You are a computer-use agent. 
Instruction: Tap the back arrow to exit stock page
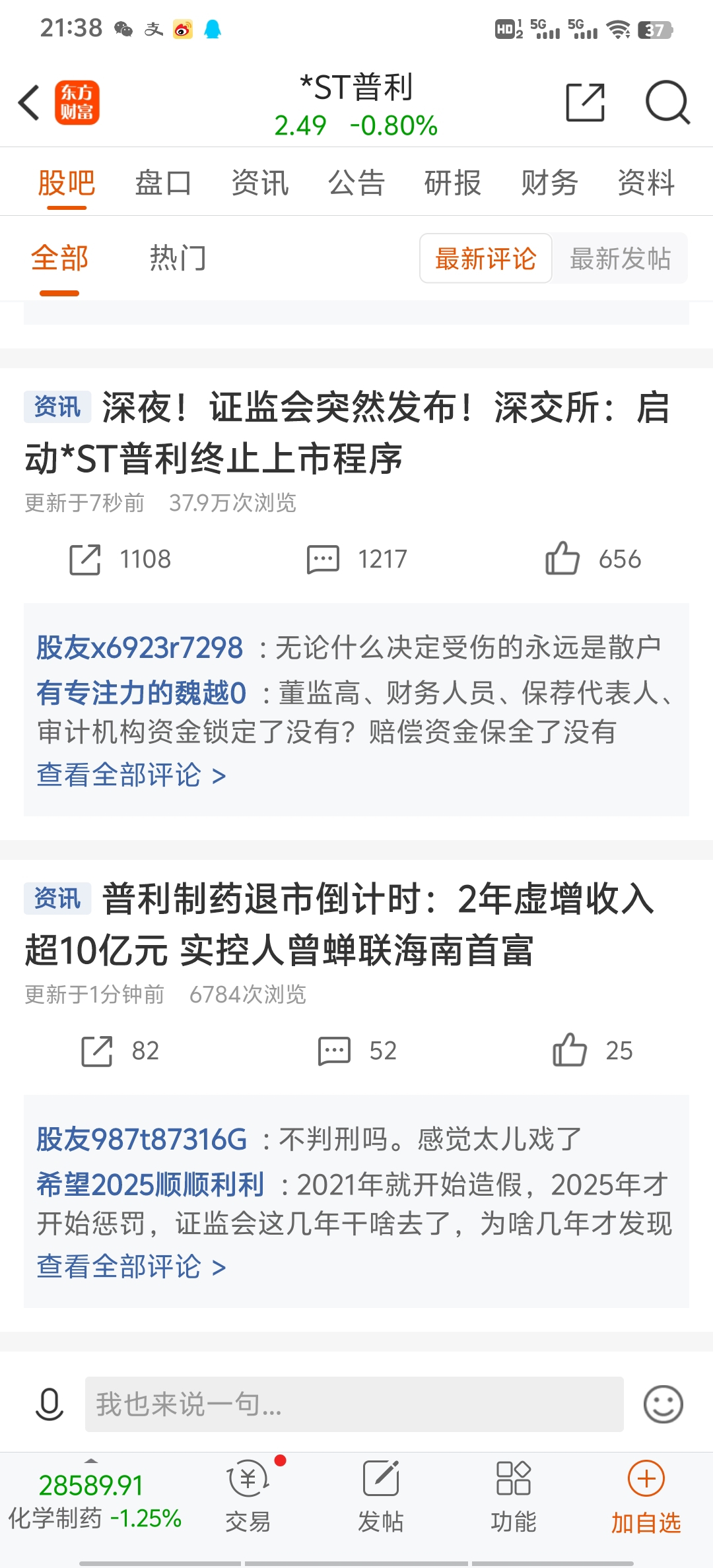28,102
